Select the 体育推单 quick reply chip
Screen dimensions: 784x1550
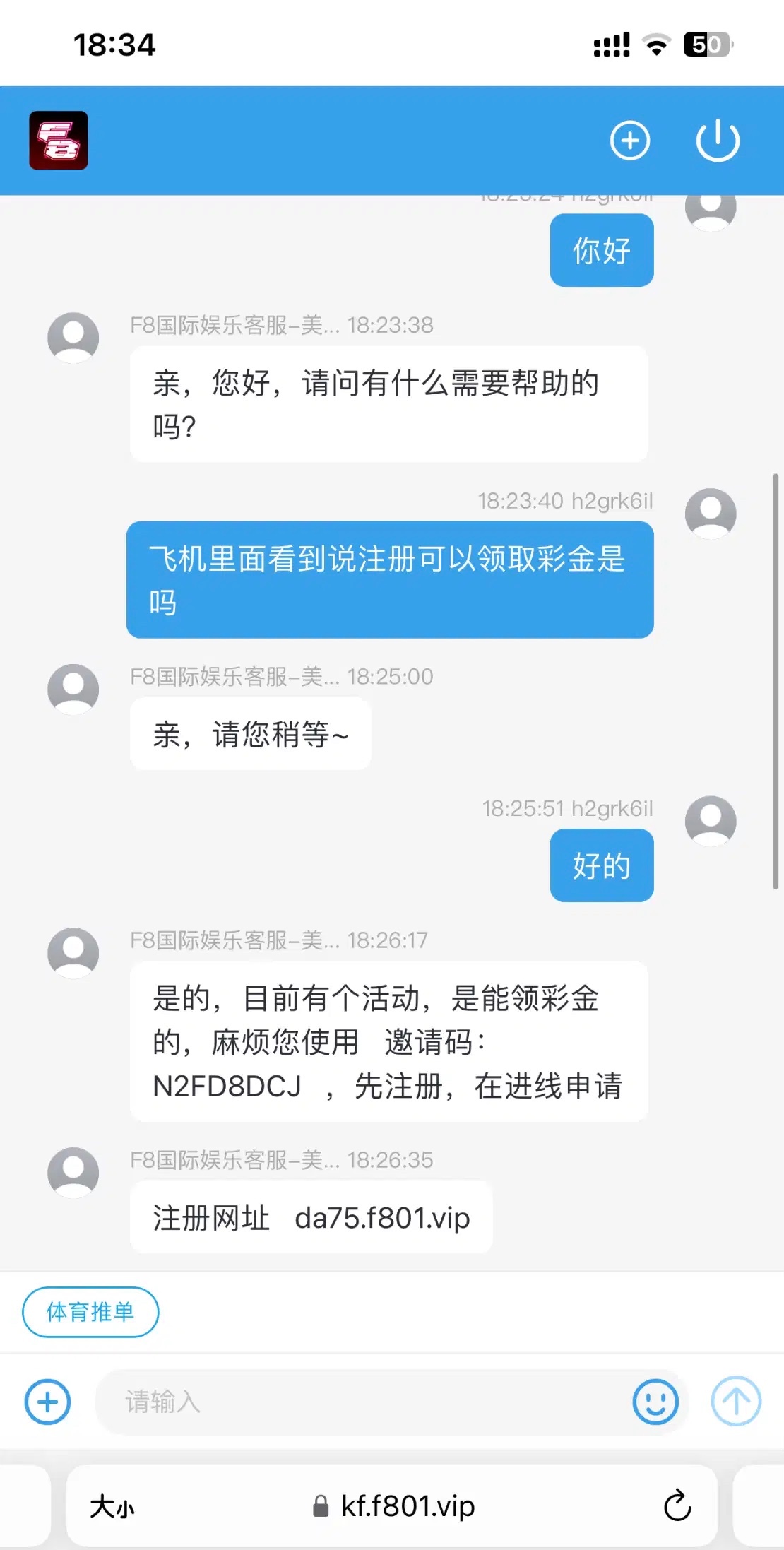coord(90,1312)
